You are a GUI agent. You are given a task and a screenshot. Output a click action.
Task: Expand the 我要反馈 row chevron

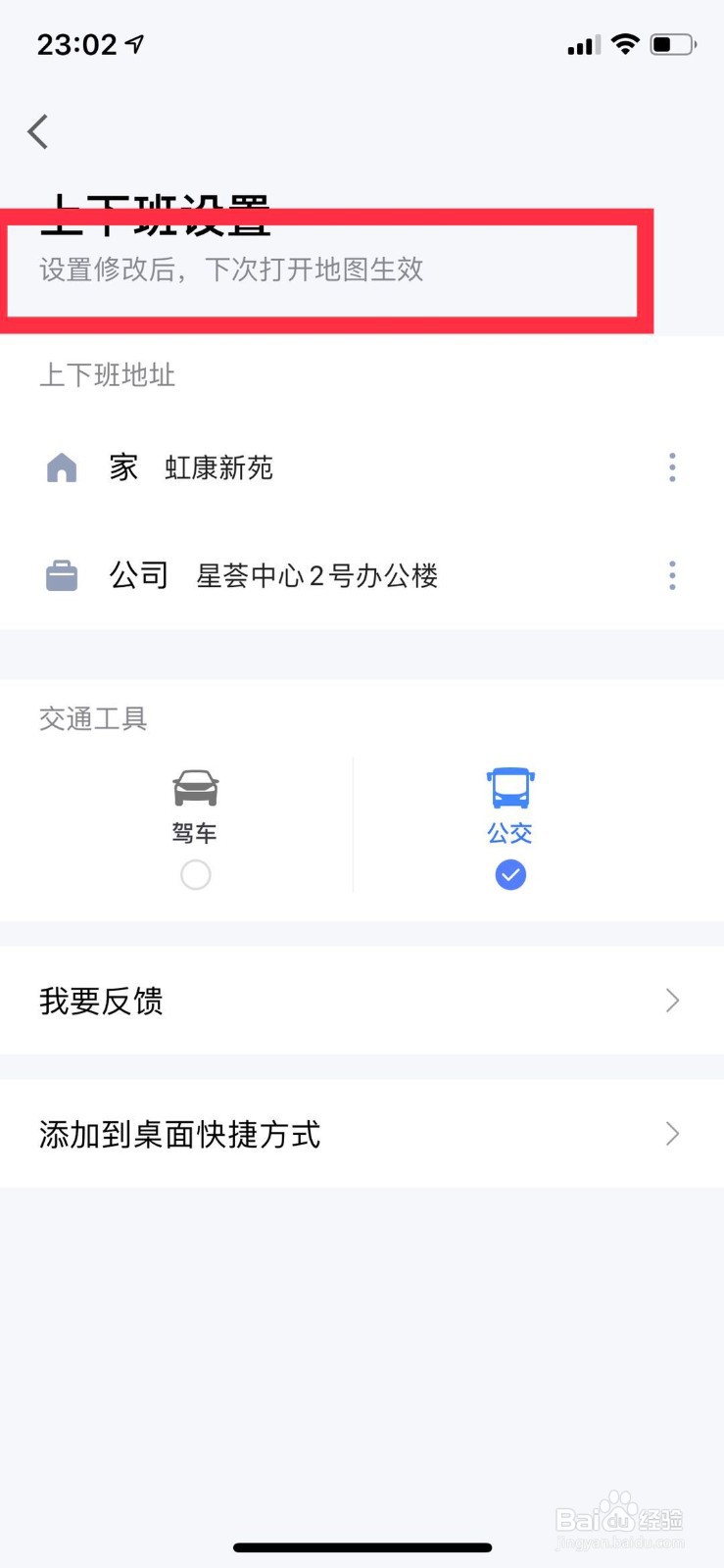click(671, 1001)
